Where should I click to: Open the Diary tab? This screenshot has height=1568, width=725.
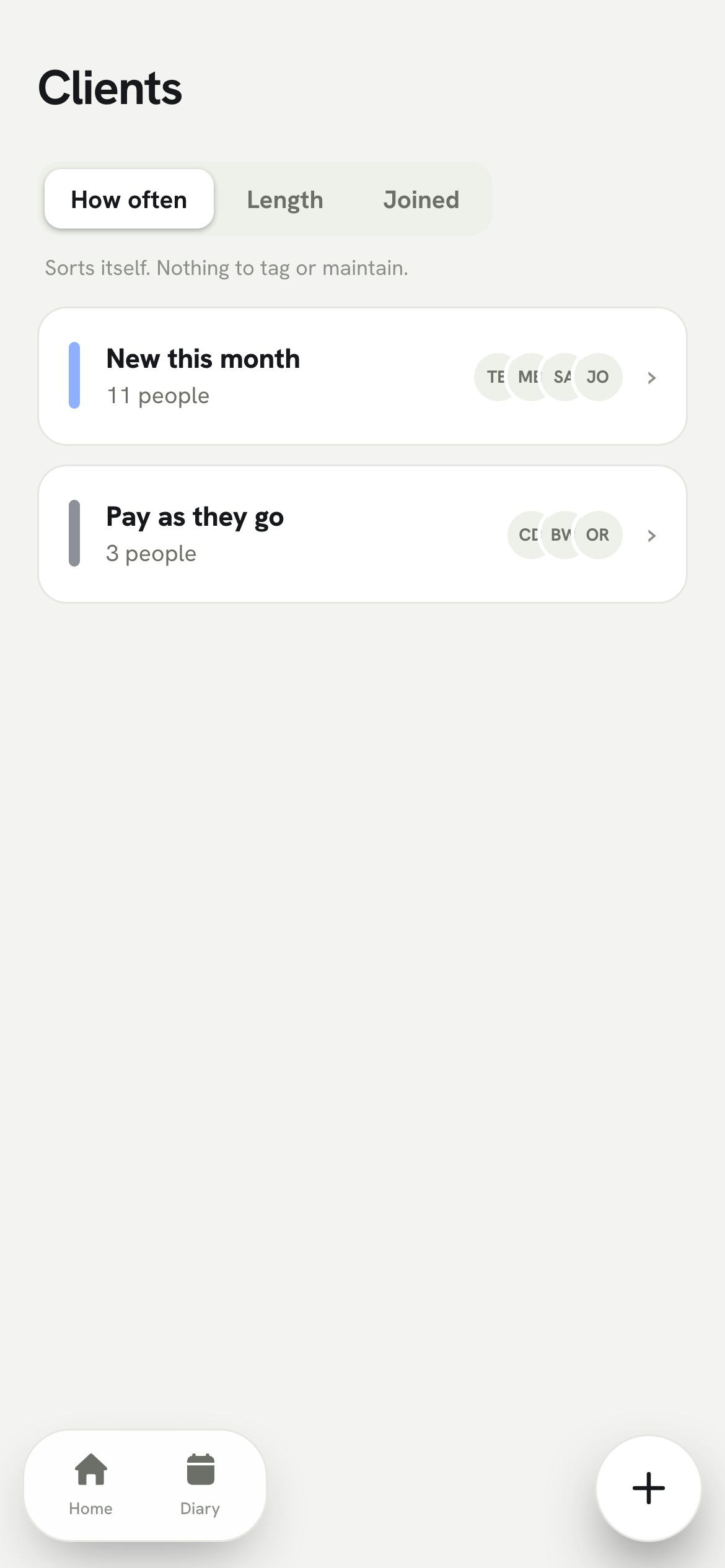pyautogui.click(x=200, y=1485)
